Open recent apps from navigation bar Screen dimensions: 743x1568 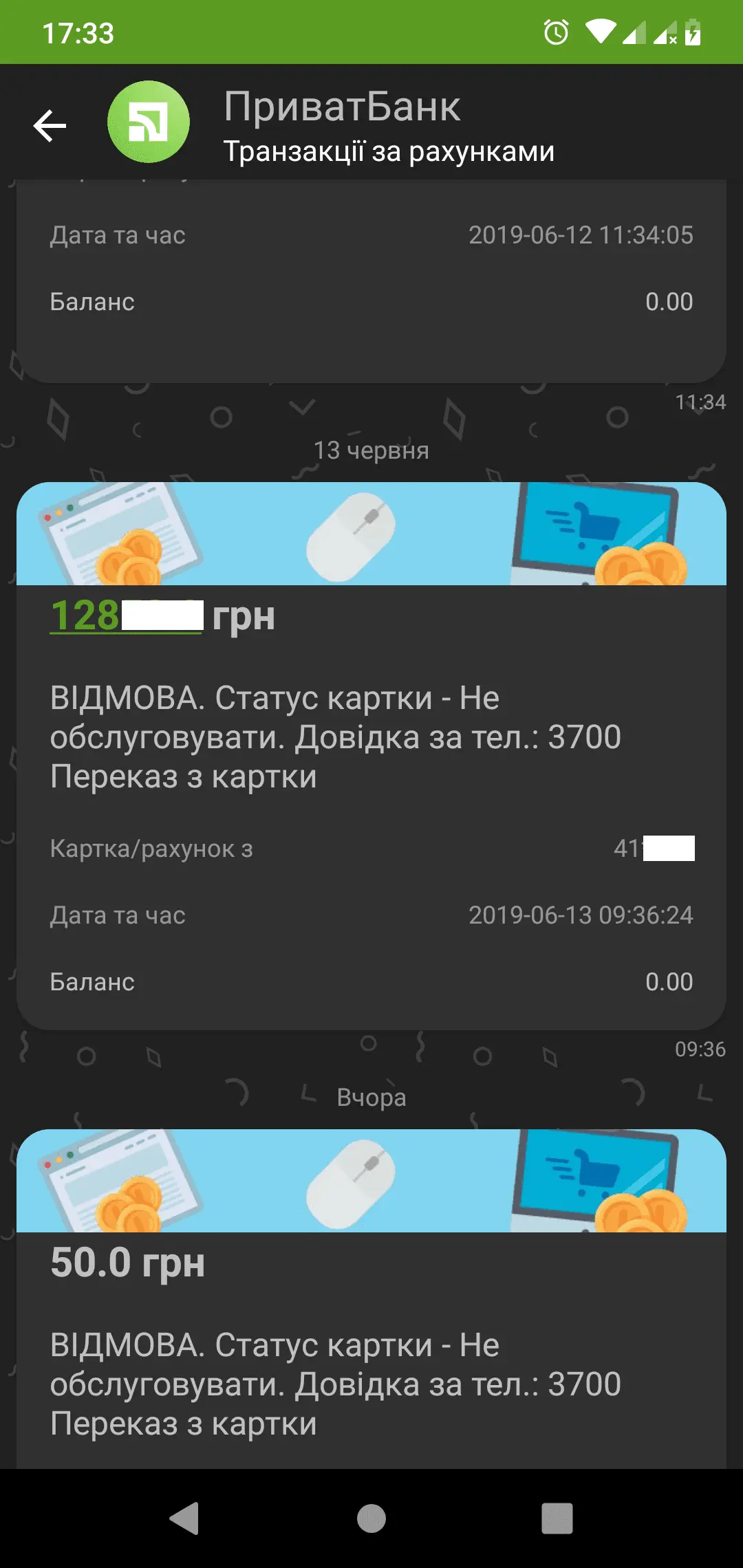tap(557, 1518)
